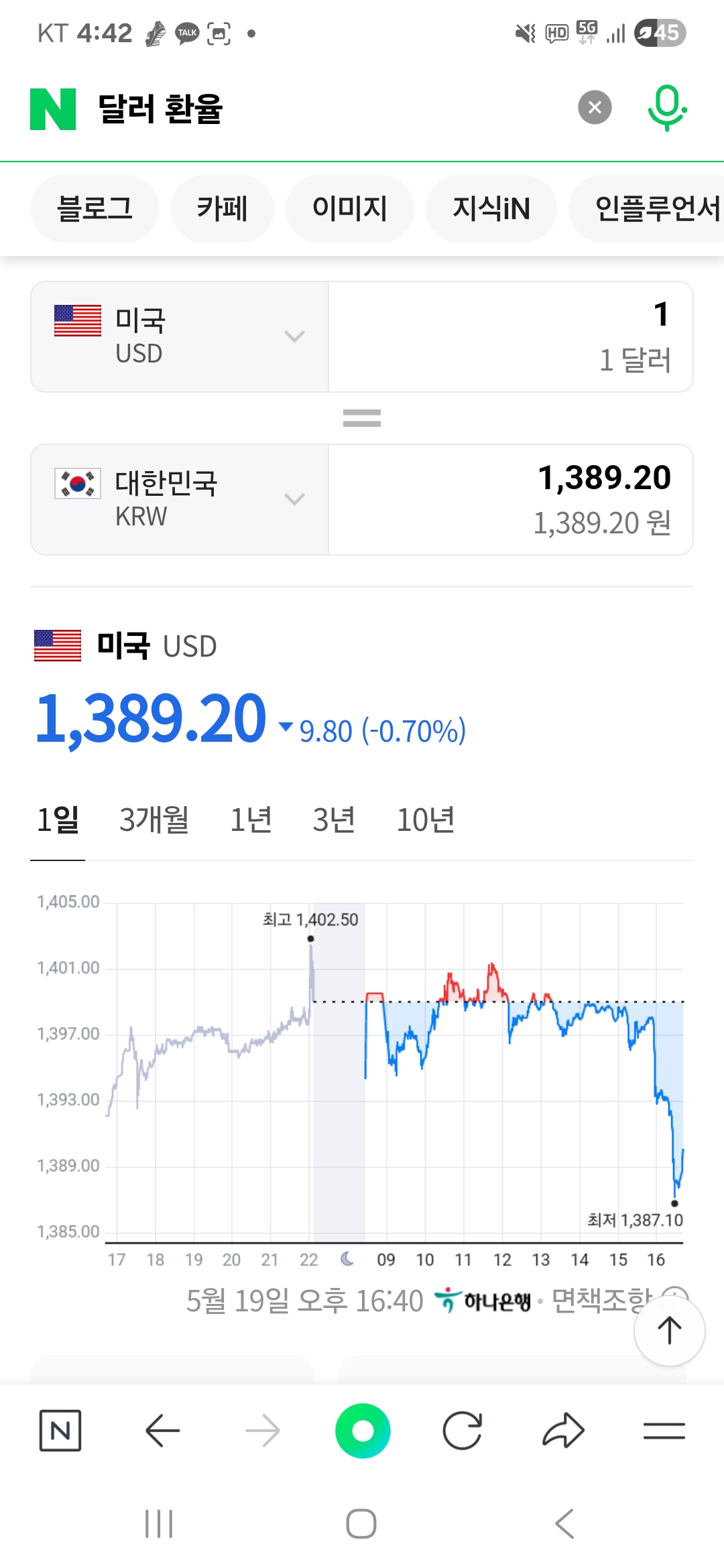The image size is (724, 1568).
Task: Edit the won amount field
Action: coord(511,499)
